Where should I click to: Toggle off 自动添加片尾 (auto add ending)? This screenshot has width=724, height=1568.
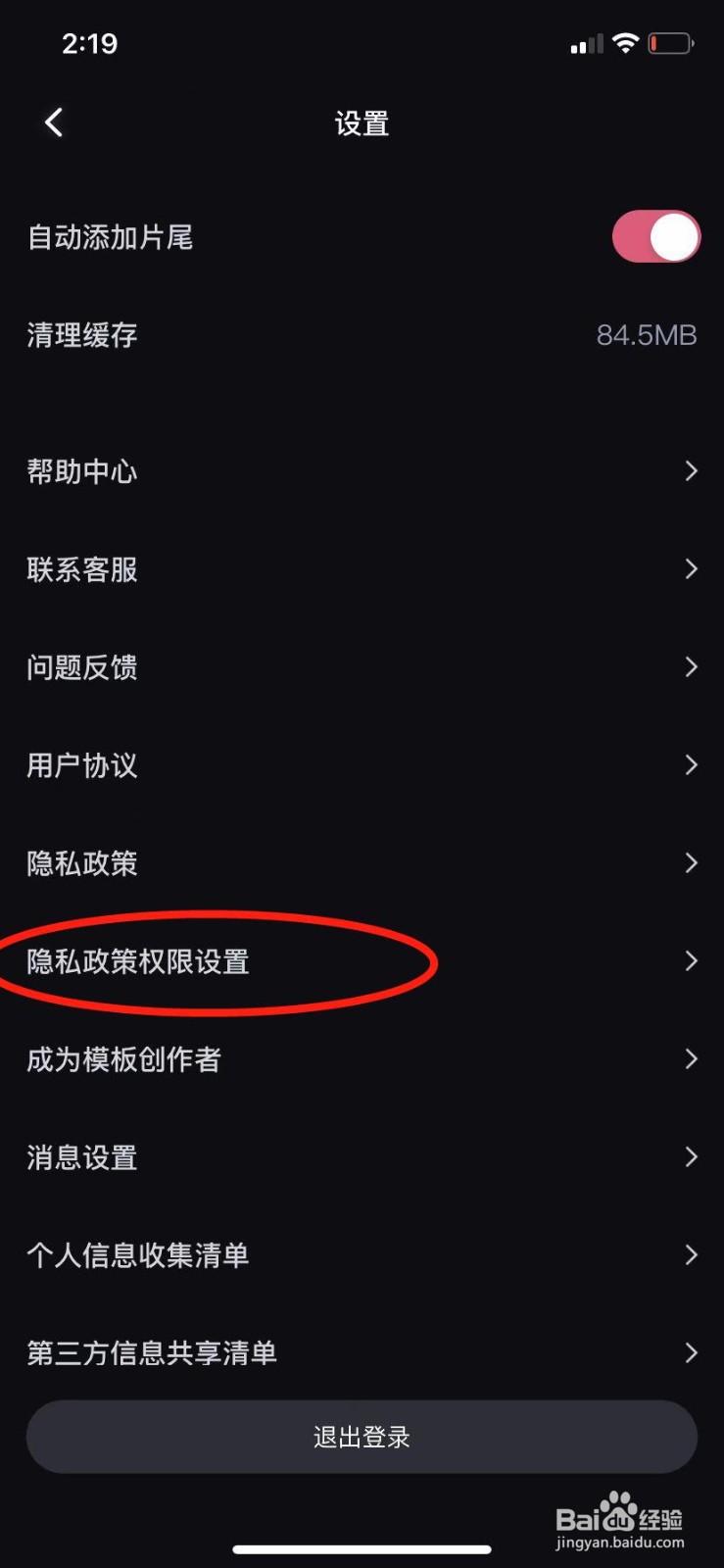[x=655, y=236]
